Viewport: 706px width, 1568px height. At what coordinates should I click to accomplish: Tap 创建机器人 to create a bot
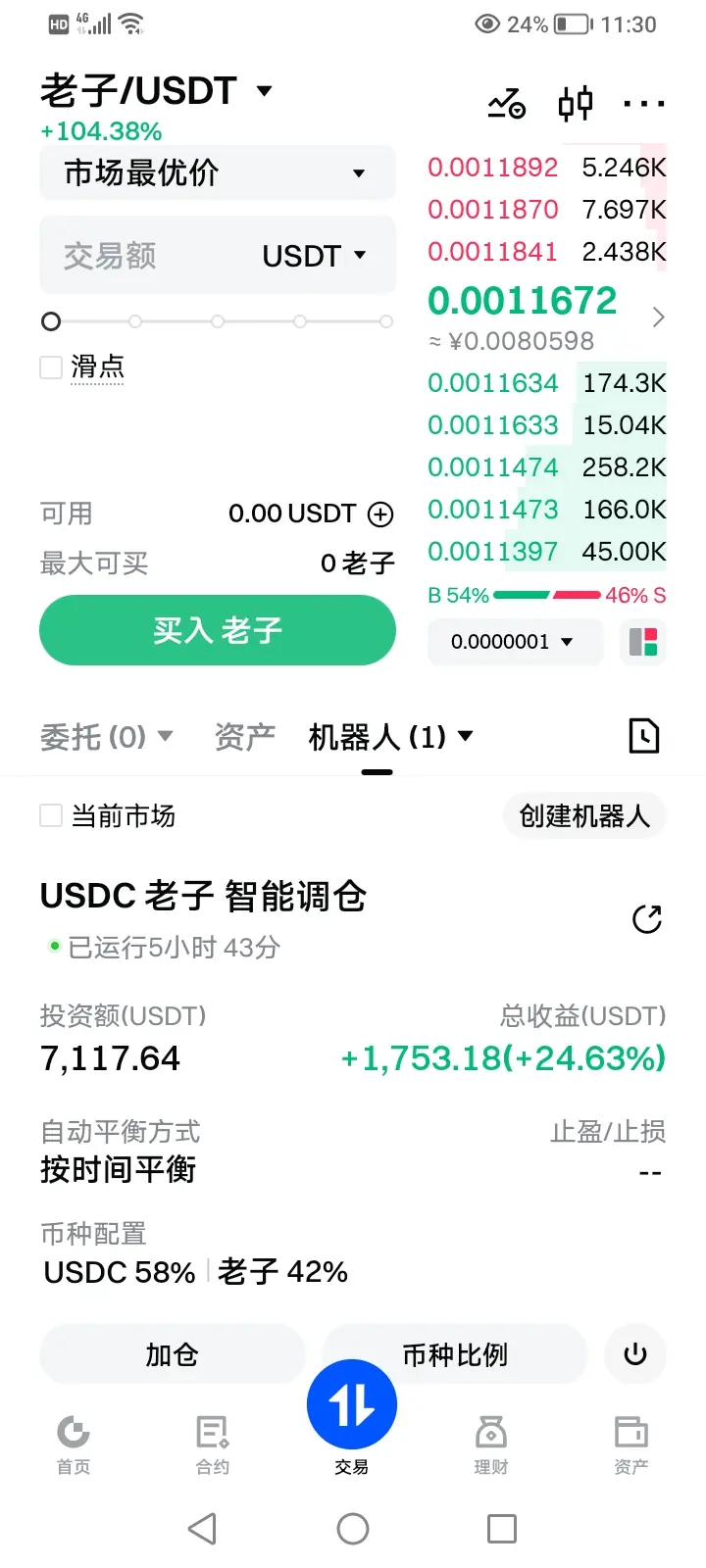point(584,815)
